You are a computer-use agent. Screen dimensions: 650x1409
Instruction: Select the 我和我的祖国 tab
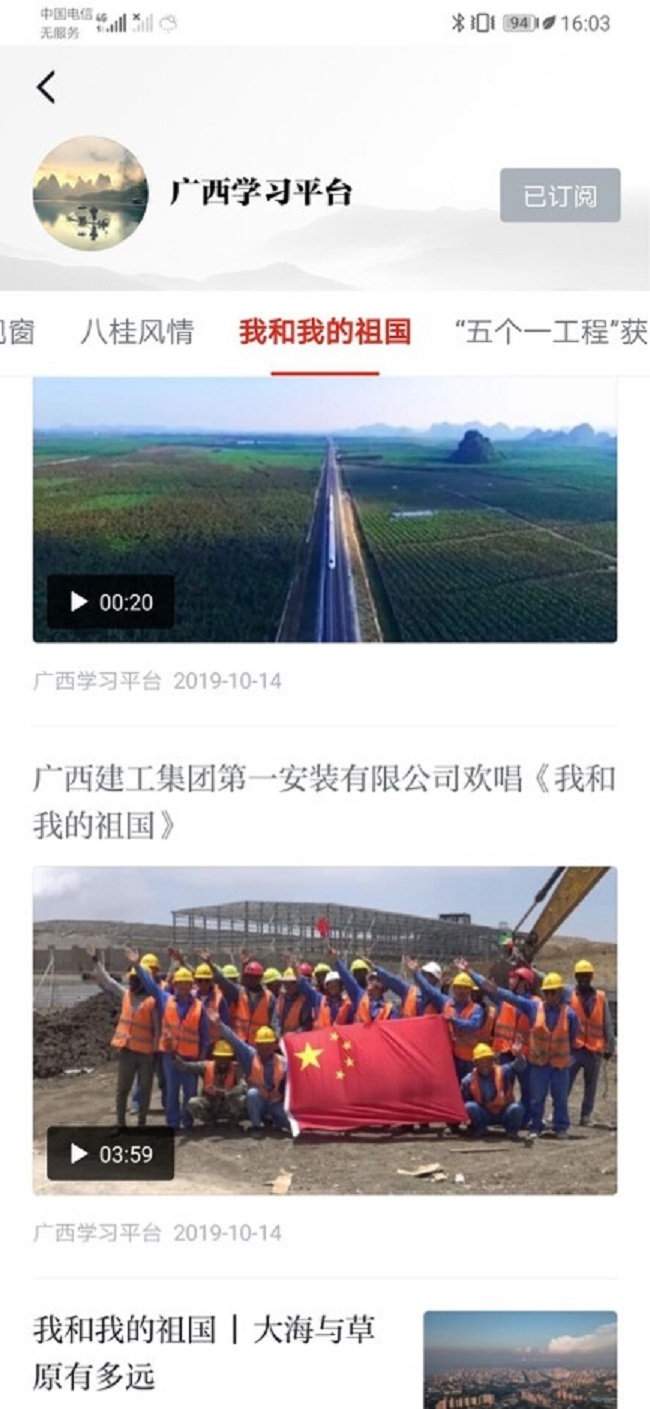point(325,332)
